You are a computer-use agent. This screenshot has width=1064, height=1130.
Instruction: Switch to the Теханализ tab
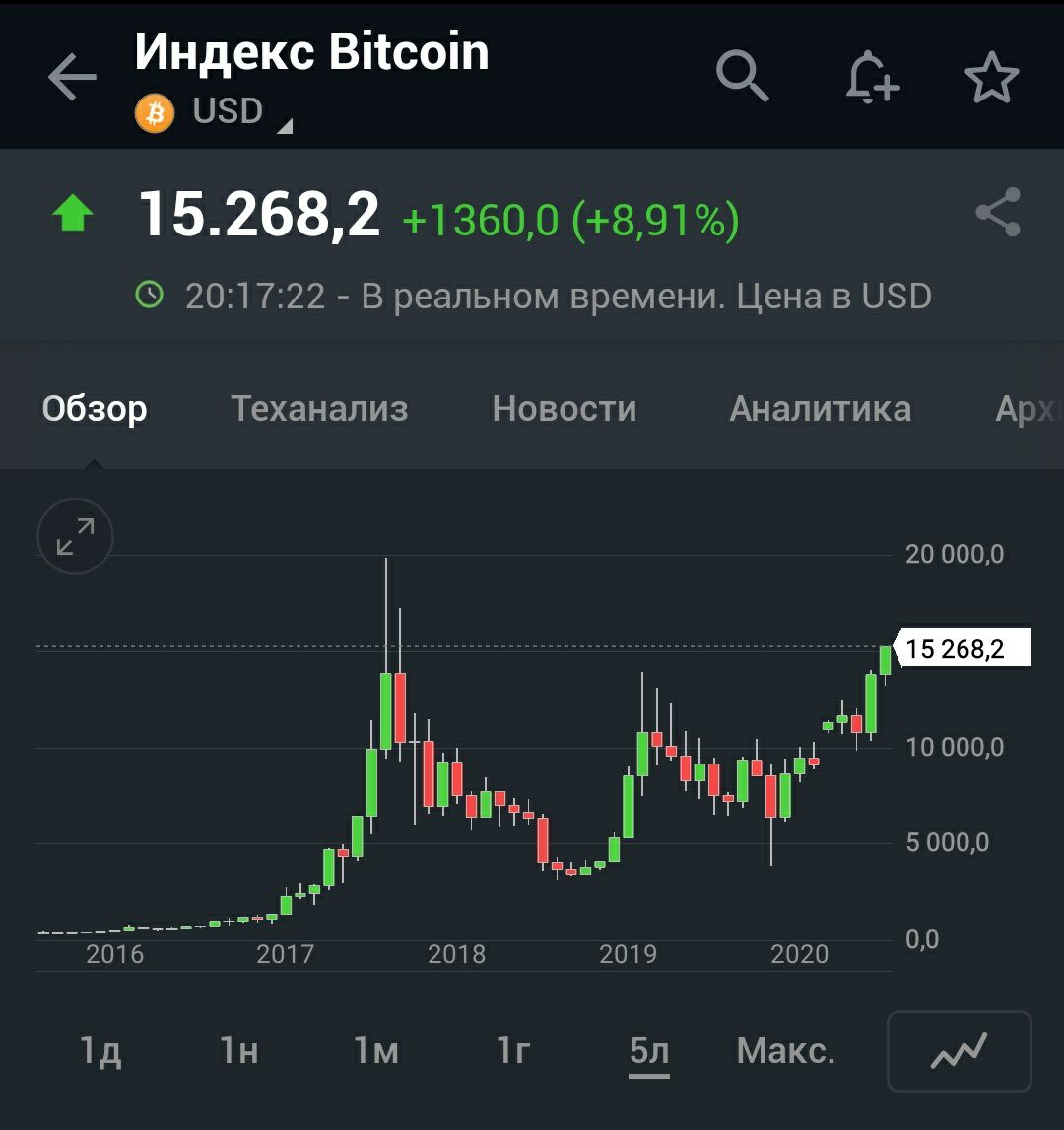click(x=319, y=408)
